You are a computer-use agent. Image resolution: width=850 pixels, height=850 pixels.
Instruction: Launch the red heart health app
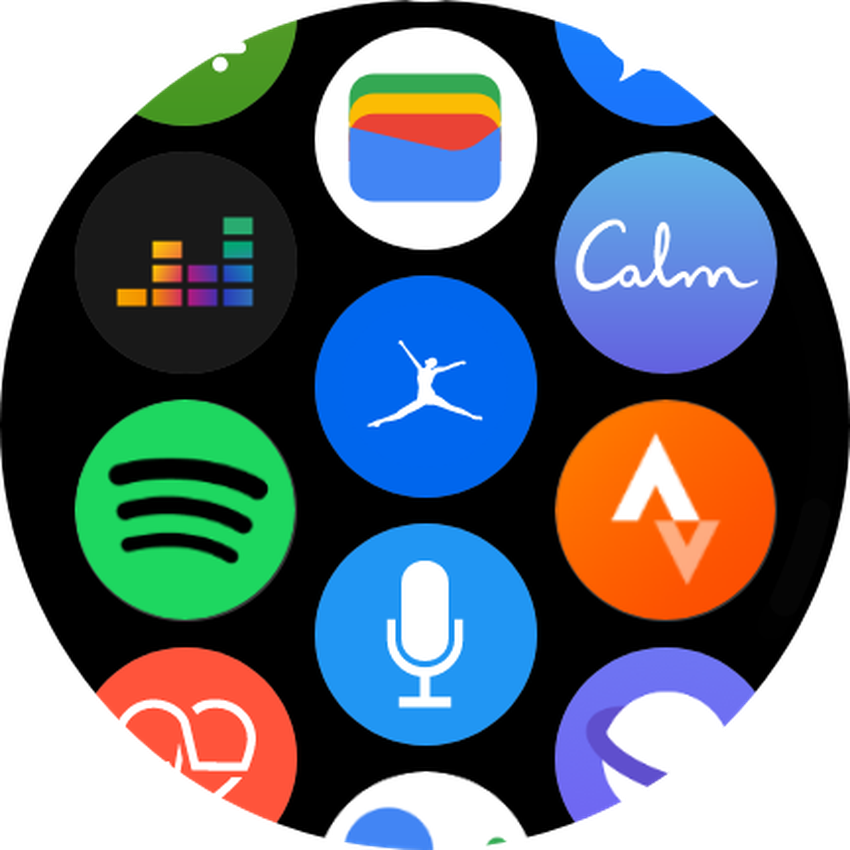coord(195,740)
